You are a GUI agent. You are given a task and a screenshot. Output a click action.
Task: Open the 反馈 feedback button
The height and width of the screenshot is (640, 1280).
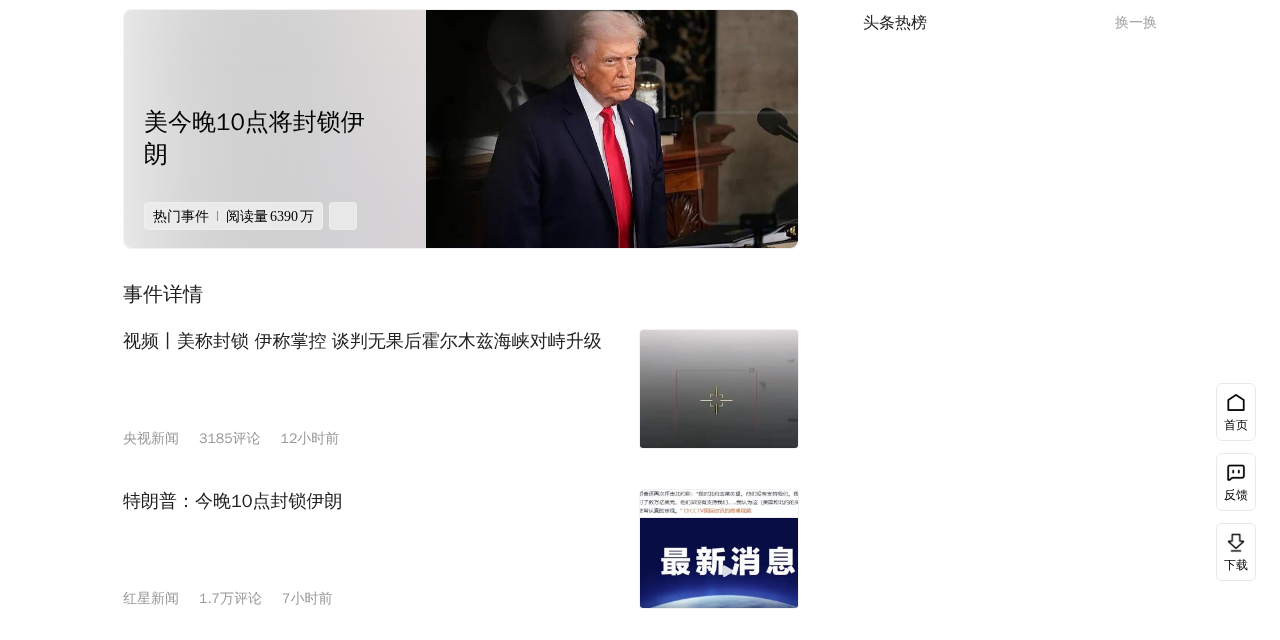(x=1235, y=482)
